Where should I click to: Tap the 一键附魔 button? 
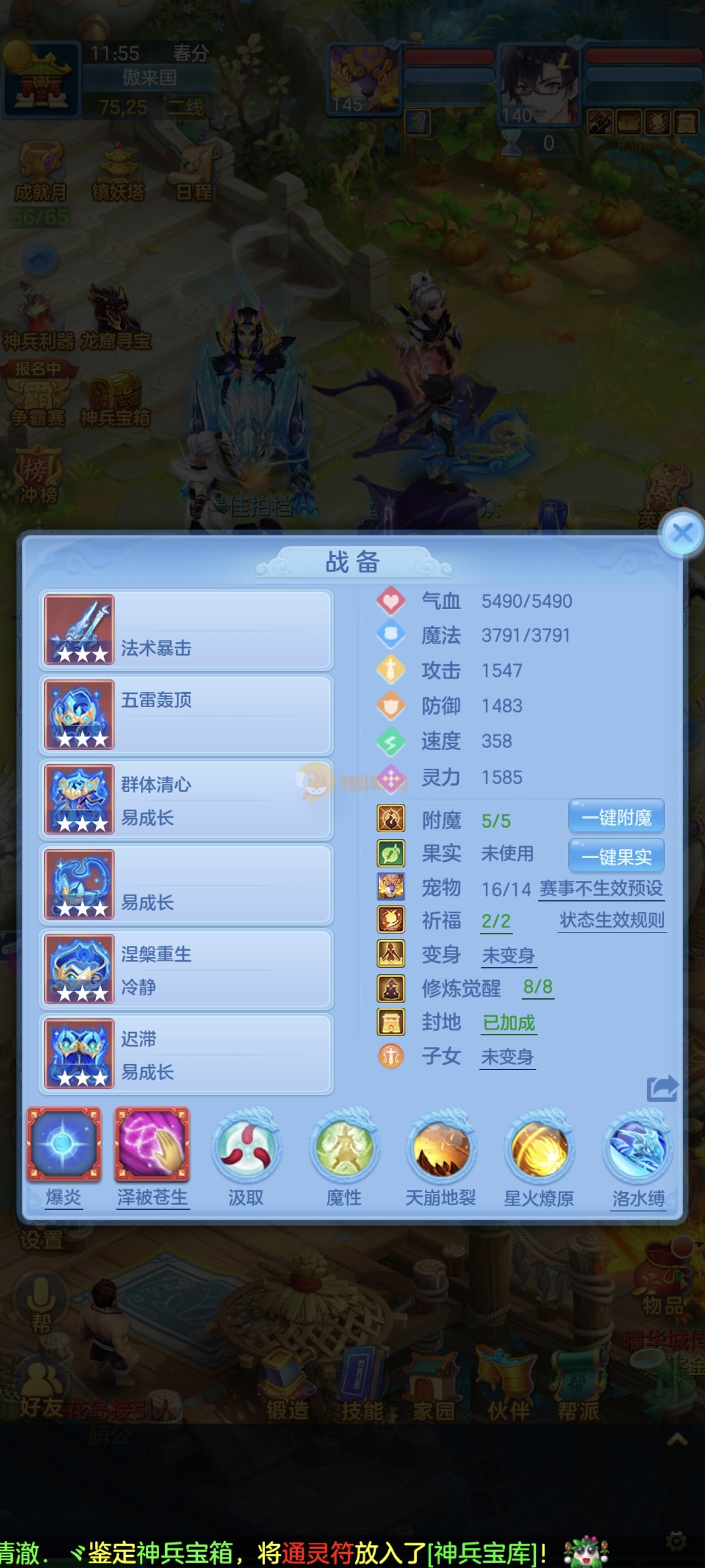tap(616, 817)
